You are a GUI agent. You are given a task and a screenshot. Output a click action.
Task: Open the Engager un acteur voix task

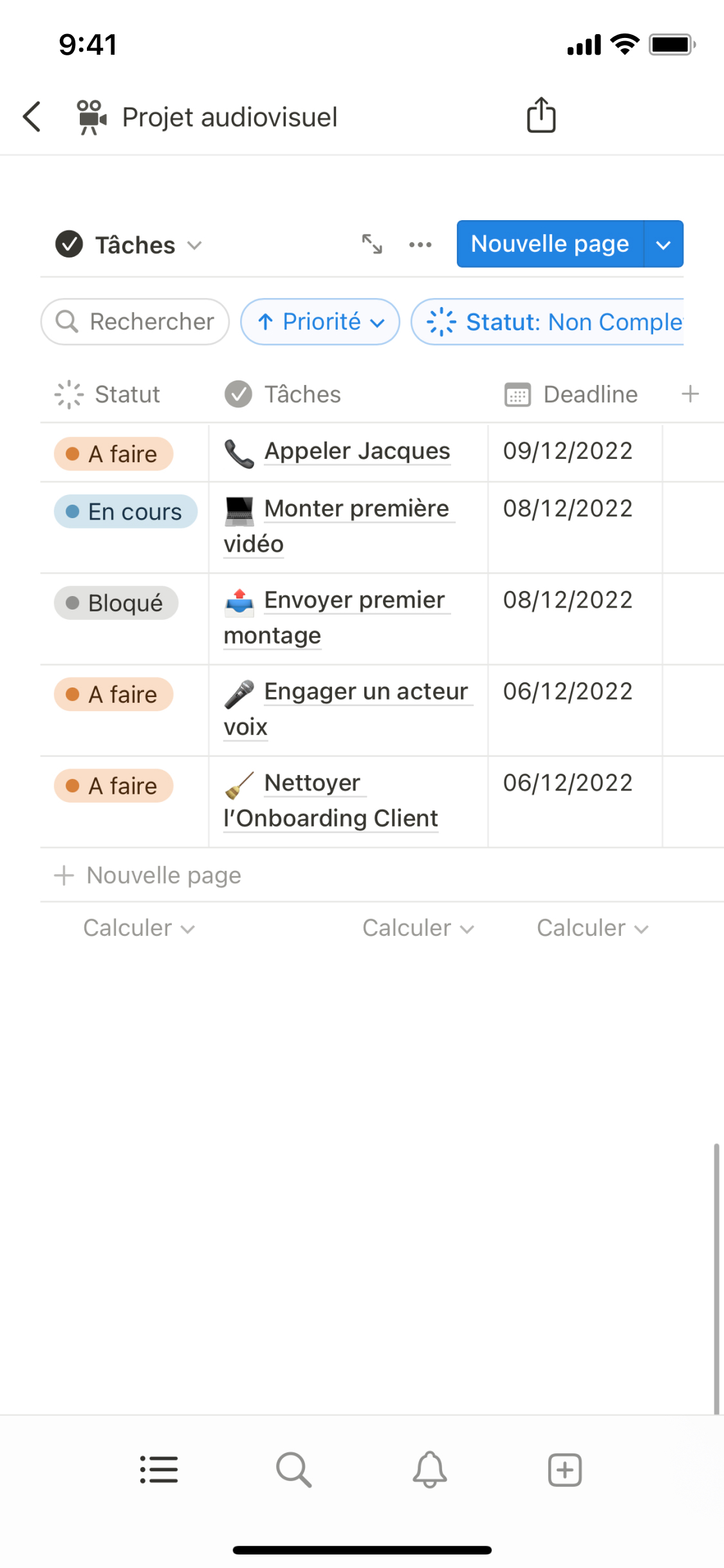pyautogui.click(x=366, y=692)
